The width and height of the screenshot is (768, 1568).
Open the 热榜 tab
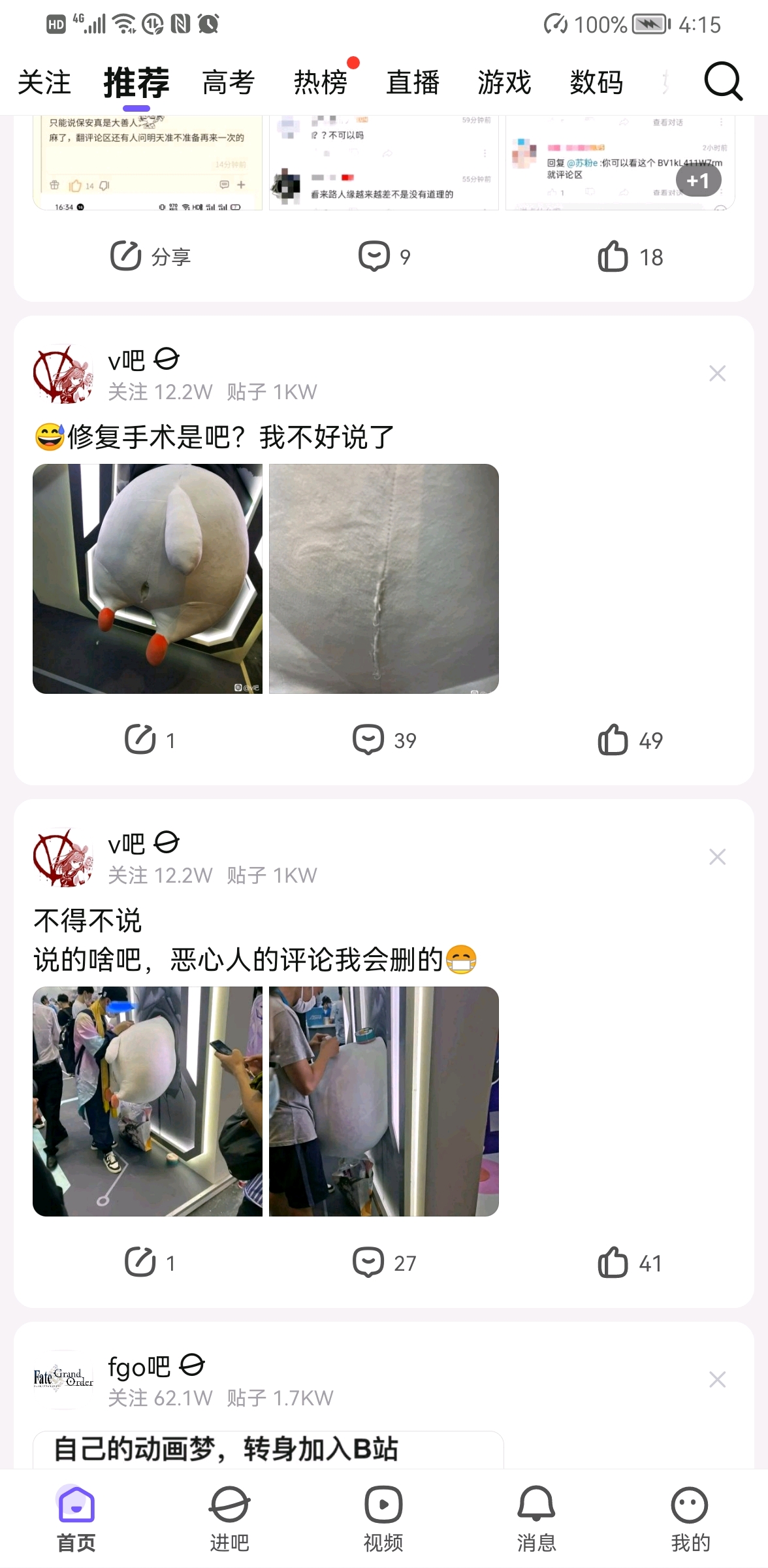(320, 83)
